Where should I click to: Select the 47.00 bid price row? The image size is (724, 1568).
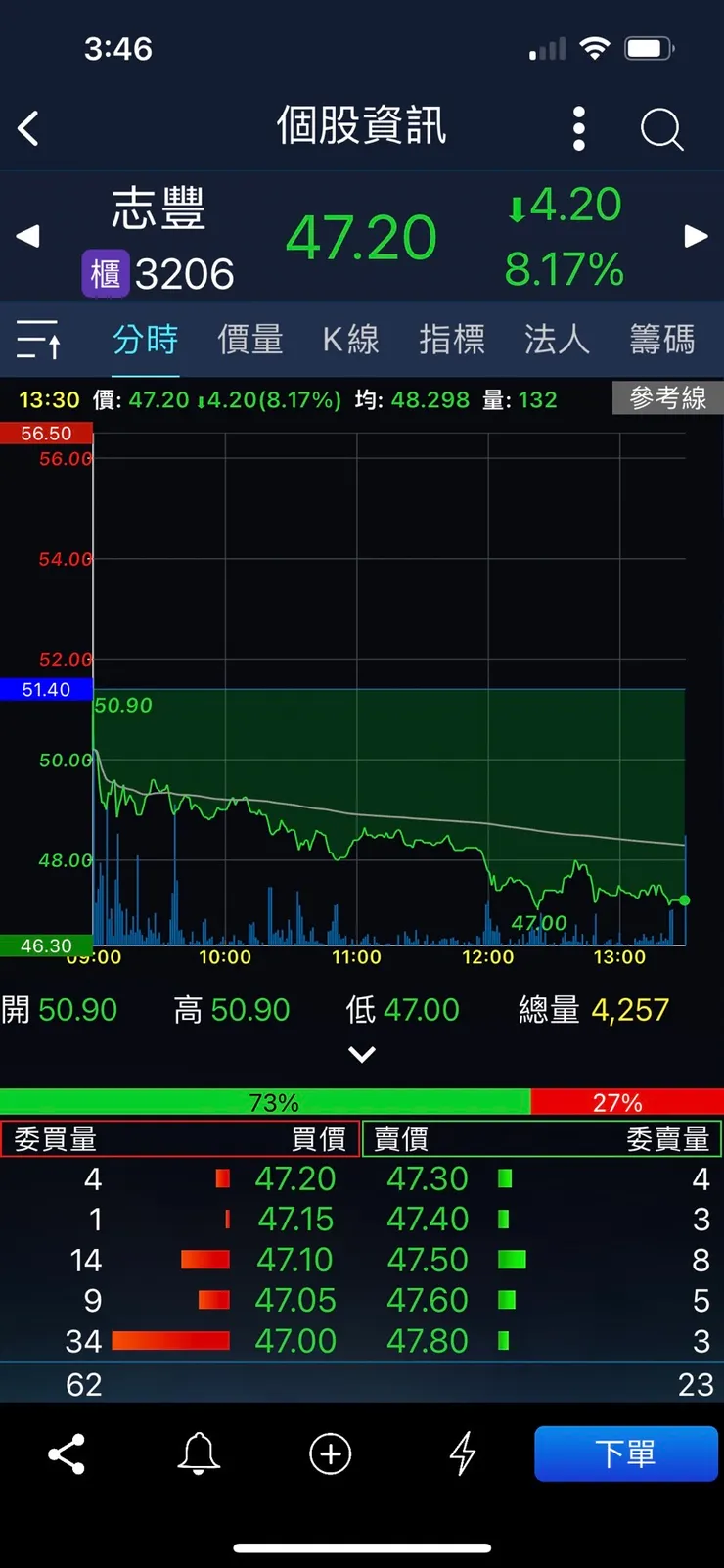pos(295,1341)
